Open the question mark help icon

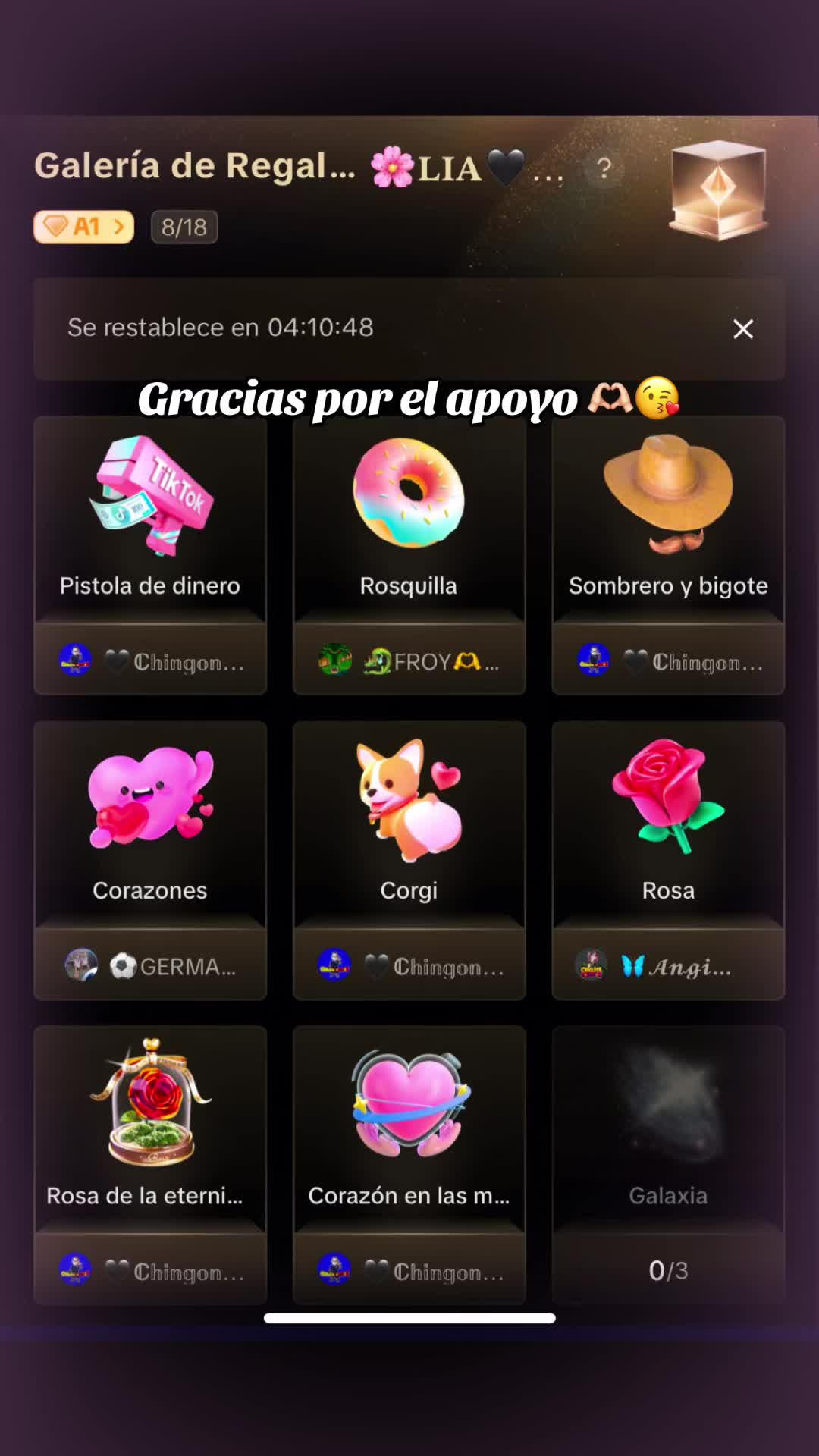(604, 168)
